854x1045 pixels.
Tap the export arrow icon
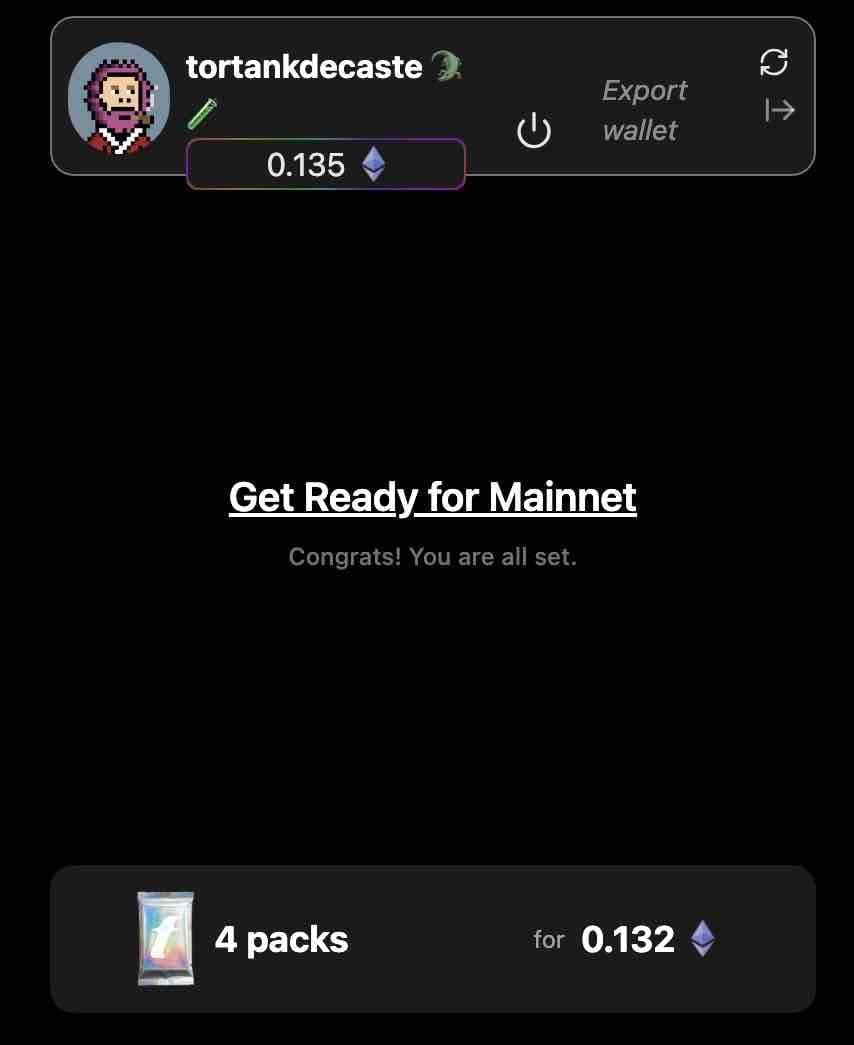(x=779, y=110)
